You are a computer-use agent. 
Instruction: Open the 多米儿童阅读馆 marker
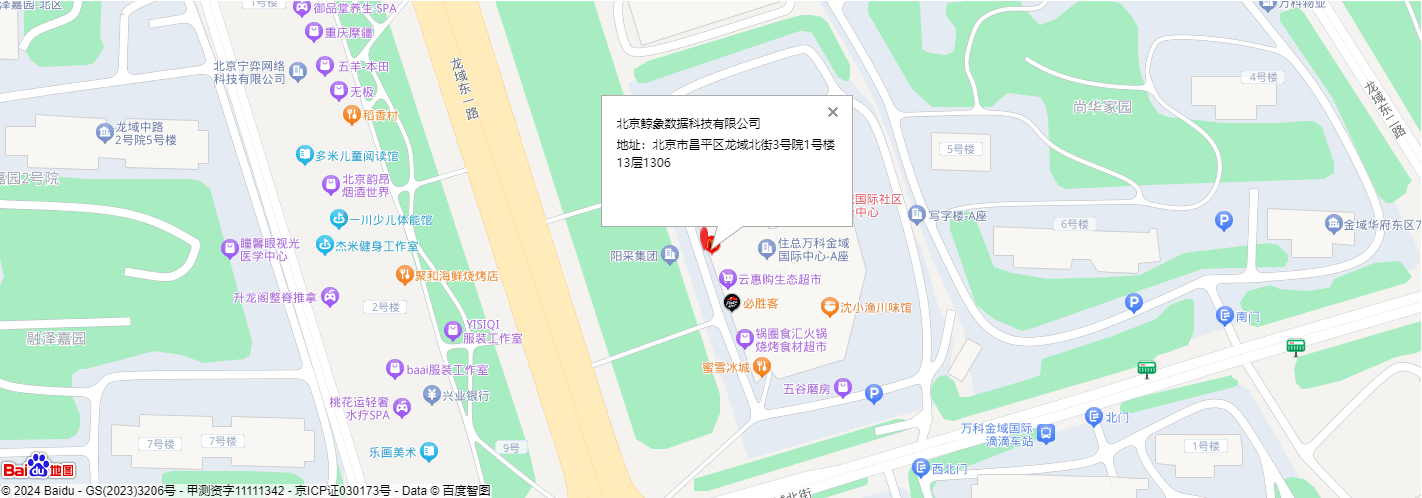pyautogui.click(x=304, y=155)
